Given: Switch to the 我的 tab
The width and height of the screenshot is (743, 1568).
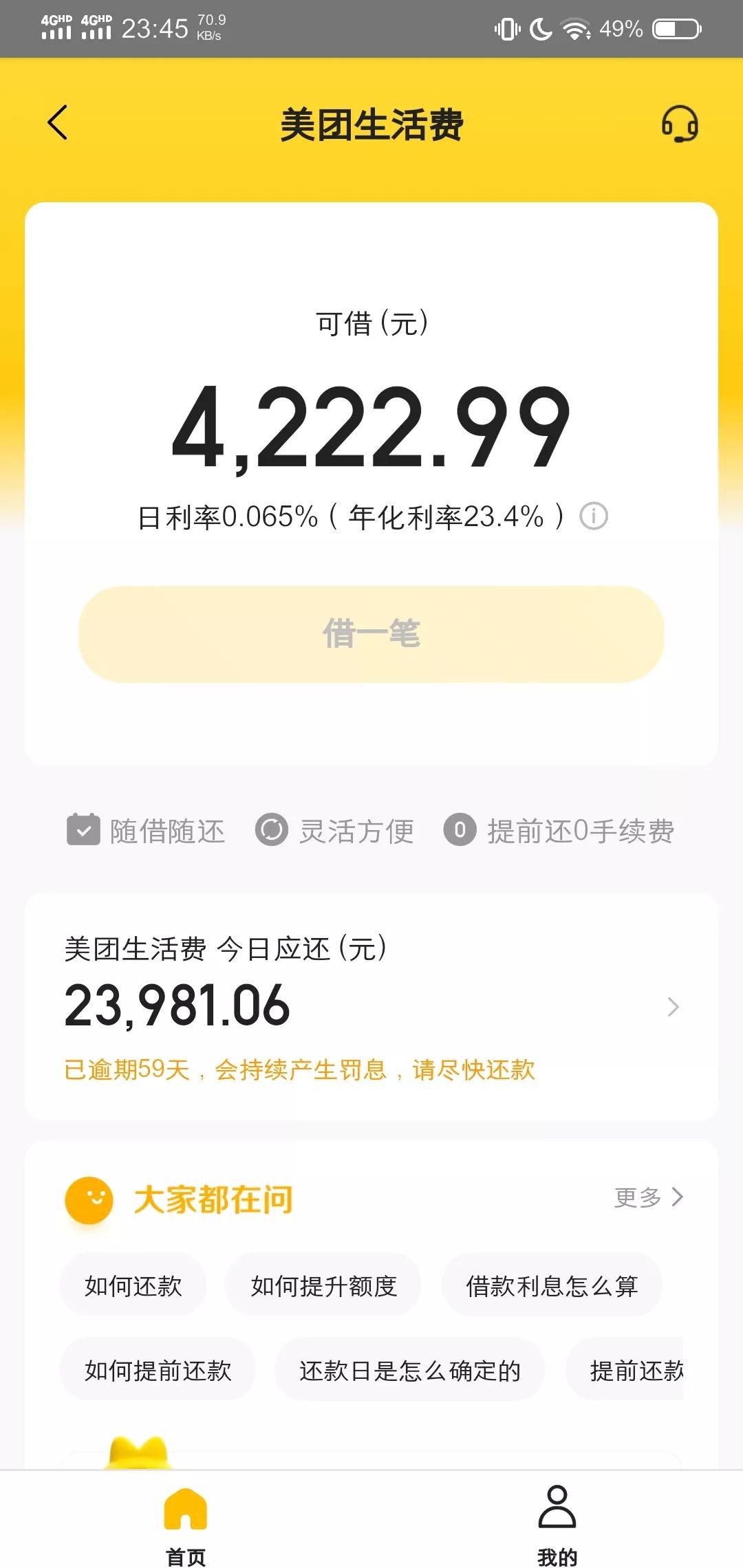Looking at the screenshot, I should [557, 1521].
